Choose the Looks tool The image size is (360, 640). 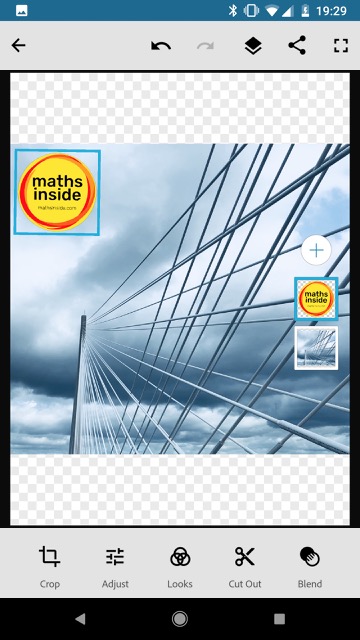pos(180,567)
